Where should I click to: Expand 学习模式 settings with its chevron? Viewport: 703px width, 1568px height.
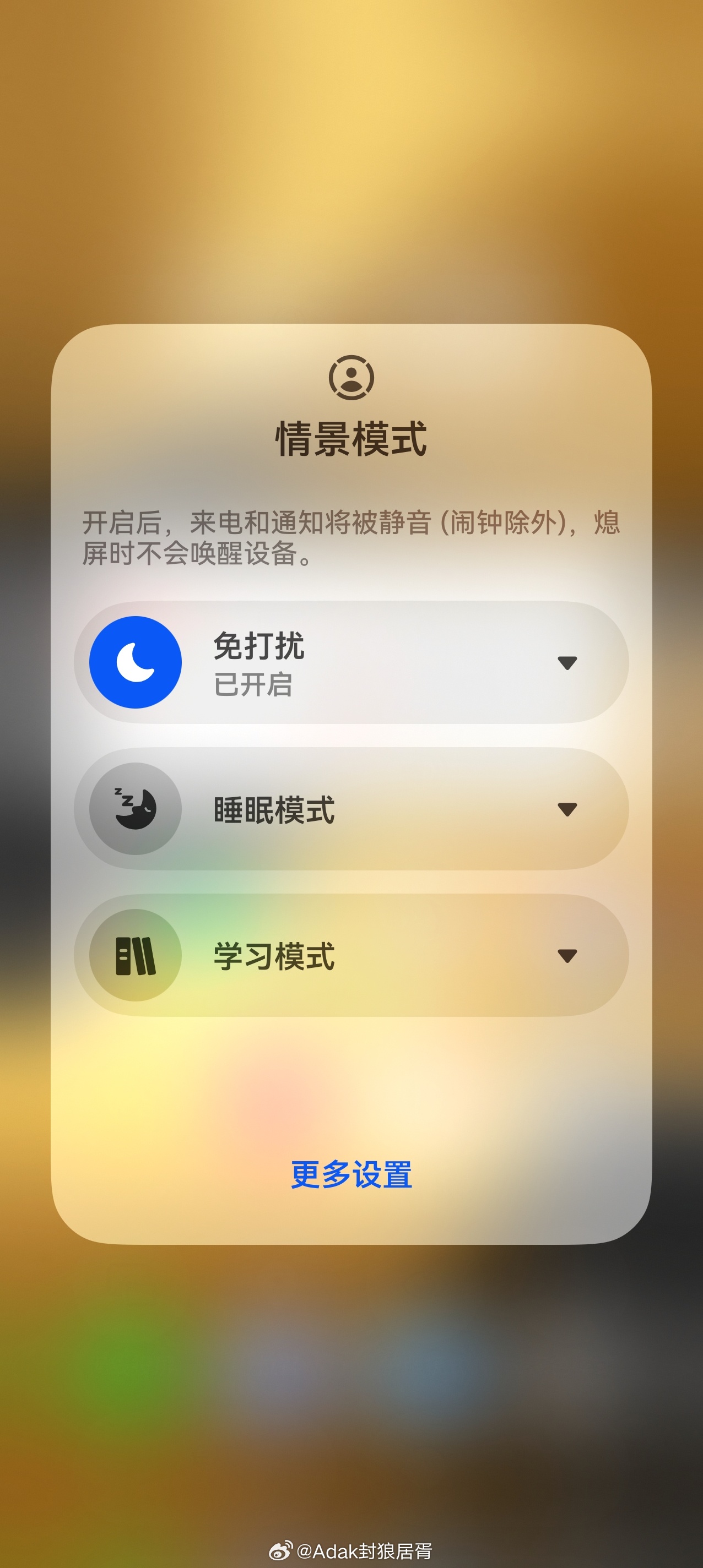point(568,956)
